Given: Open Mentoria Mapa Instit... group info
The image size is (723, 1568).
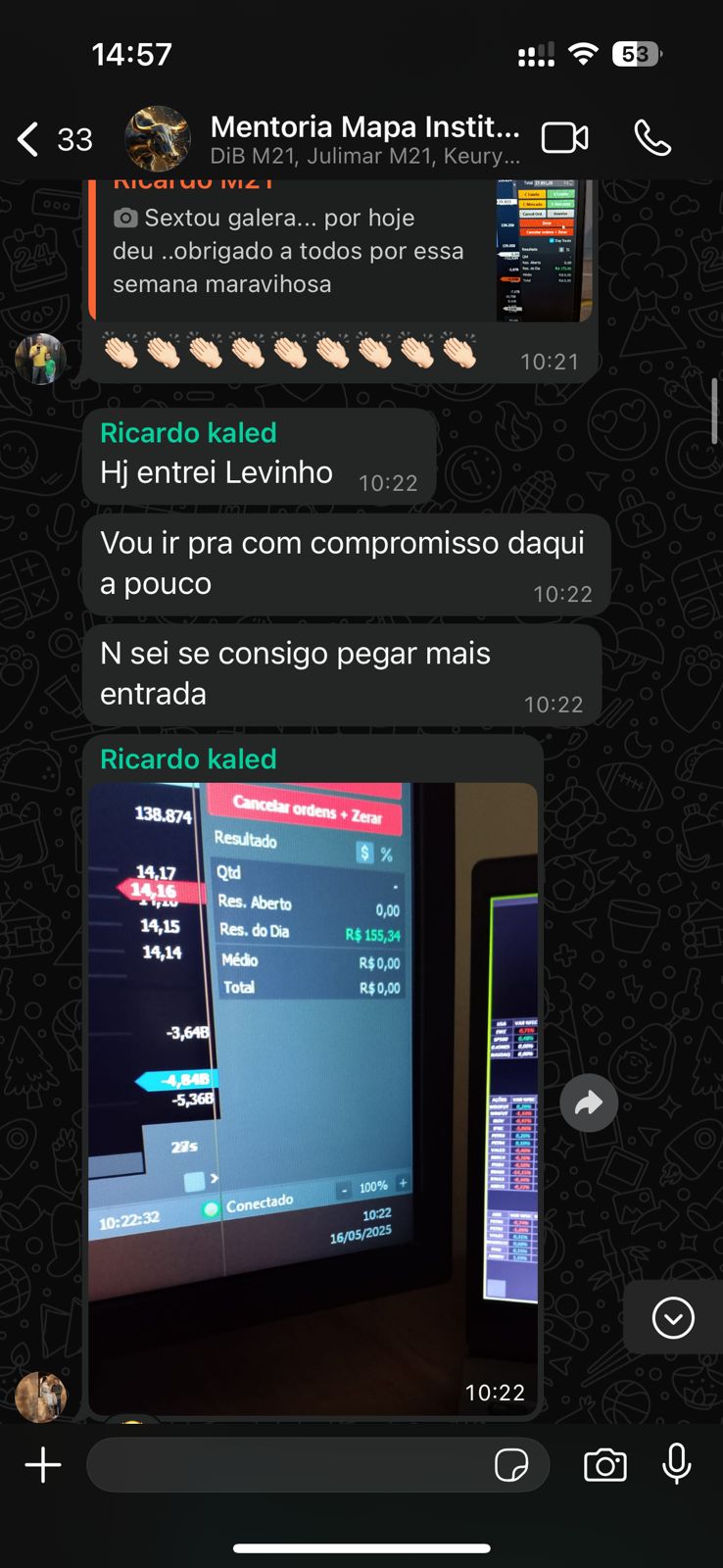Looking at the screenshot, I should point(364,139).
